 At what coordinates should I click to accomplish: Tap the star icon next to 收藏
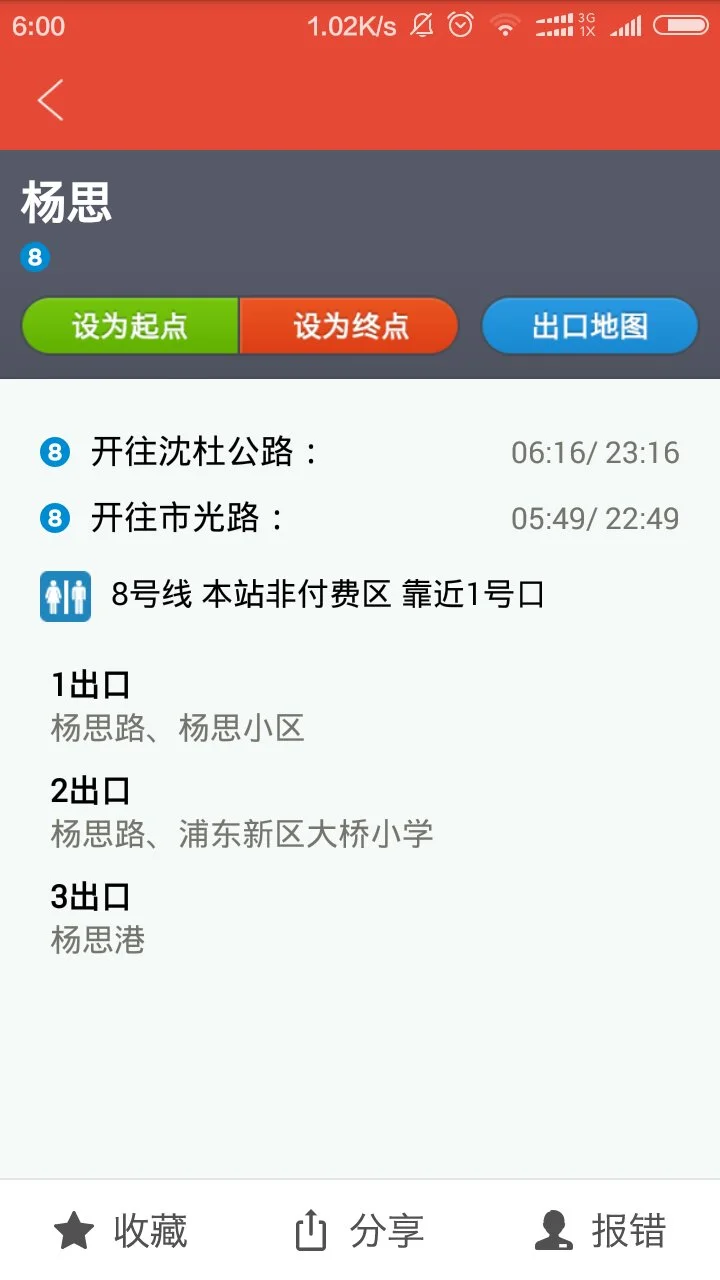(x=74, y=1229)
